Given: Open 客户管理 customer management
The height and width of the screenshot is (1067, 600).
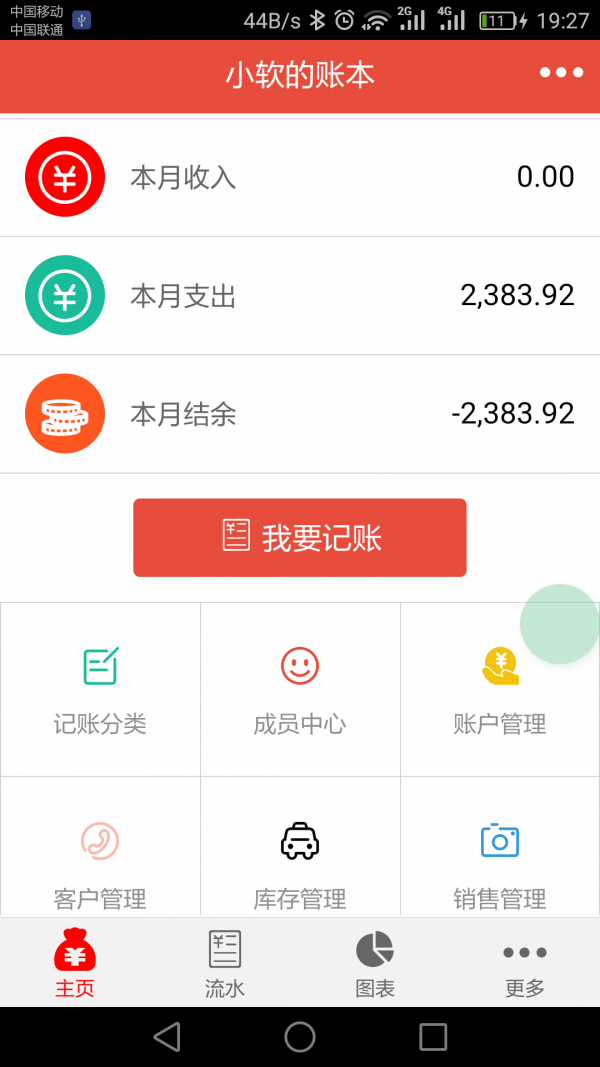Looking at the screenshot, I should point(100,860).
